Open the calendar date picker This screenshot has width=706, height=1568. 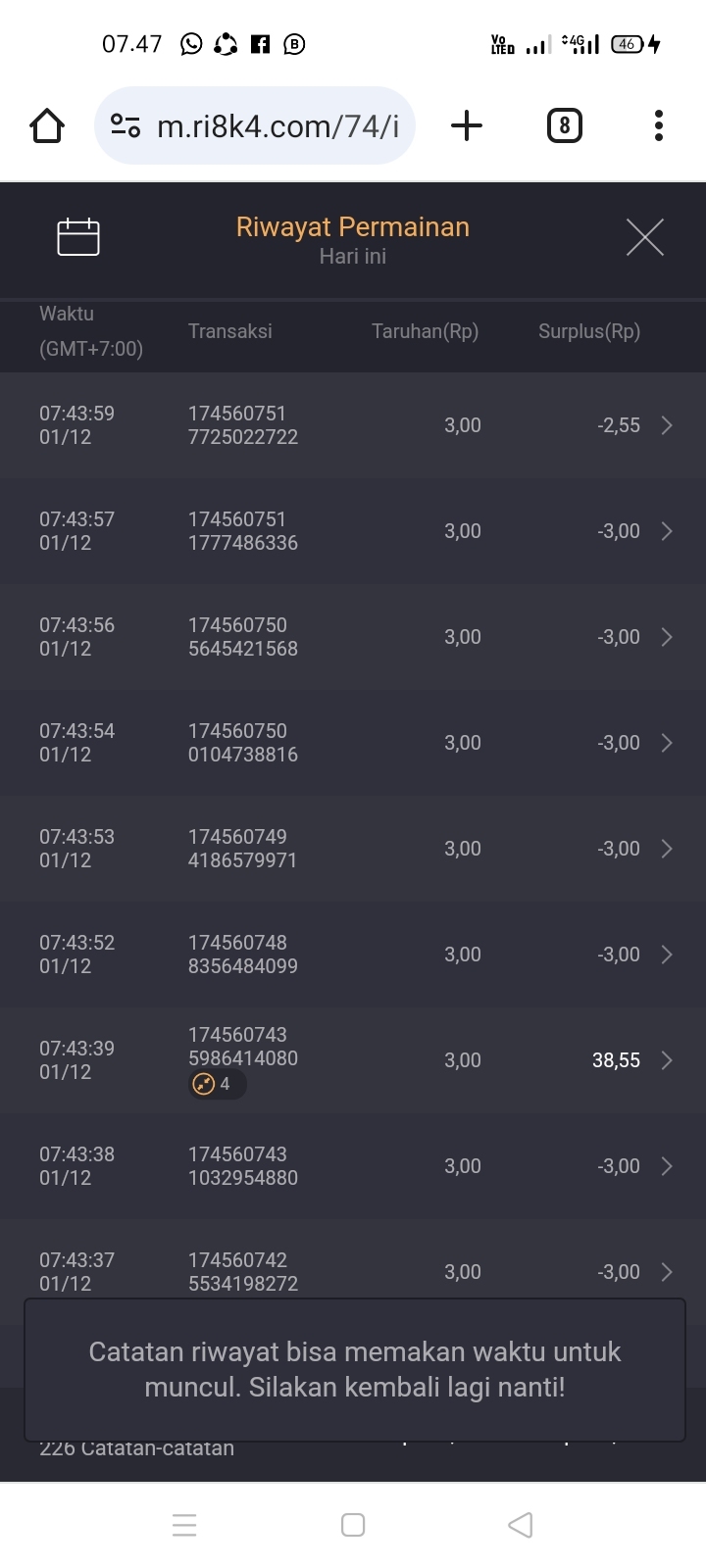coord(78,237)
